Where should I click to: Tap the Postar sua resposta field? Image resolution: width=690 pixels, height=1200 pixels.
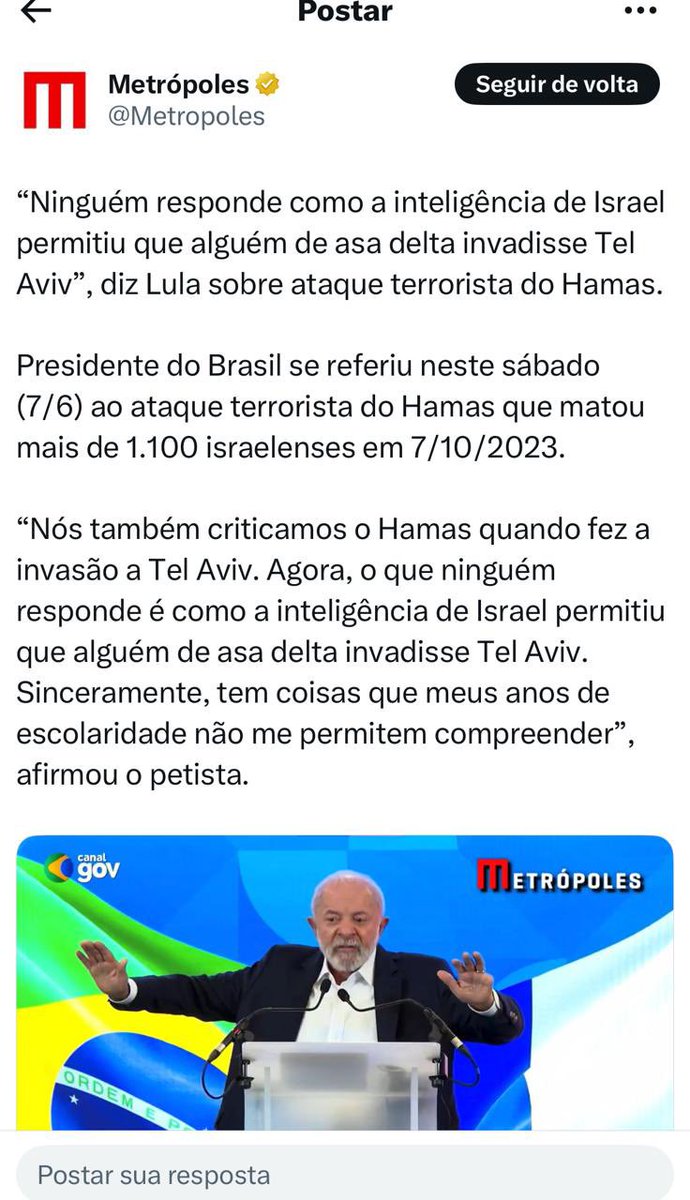click(x=345, y=1174)
